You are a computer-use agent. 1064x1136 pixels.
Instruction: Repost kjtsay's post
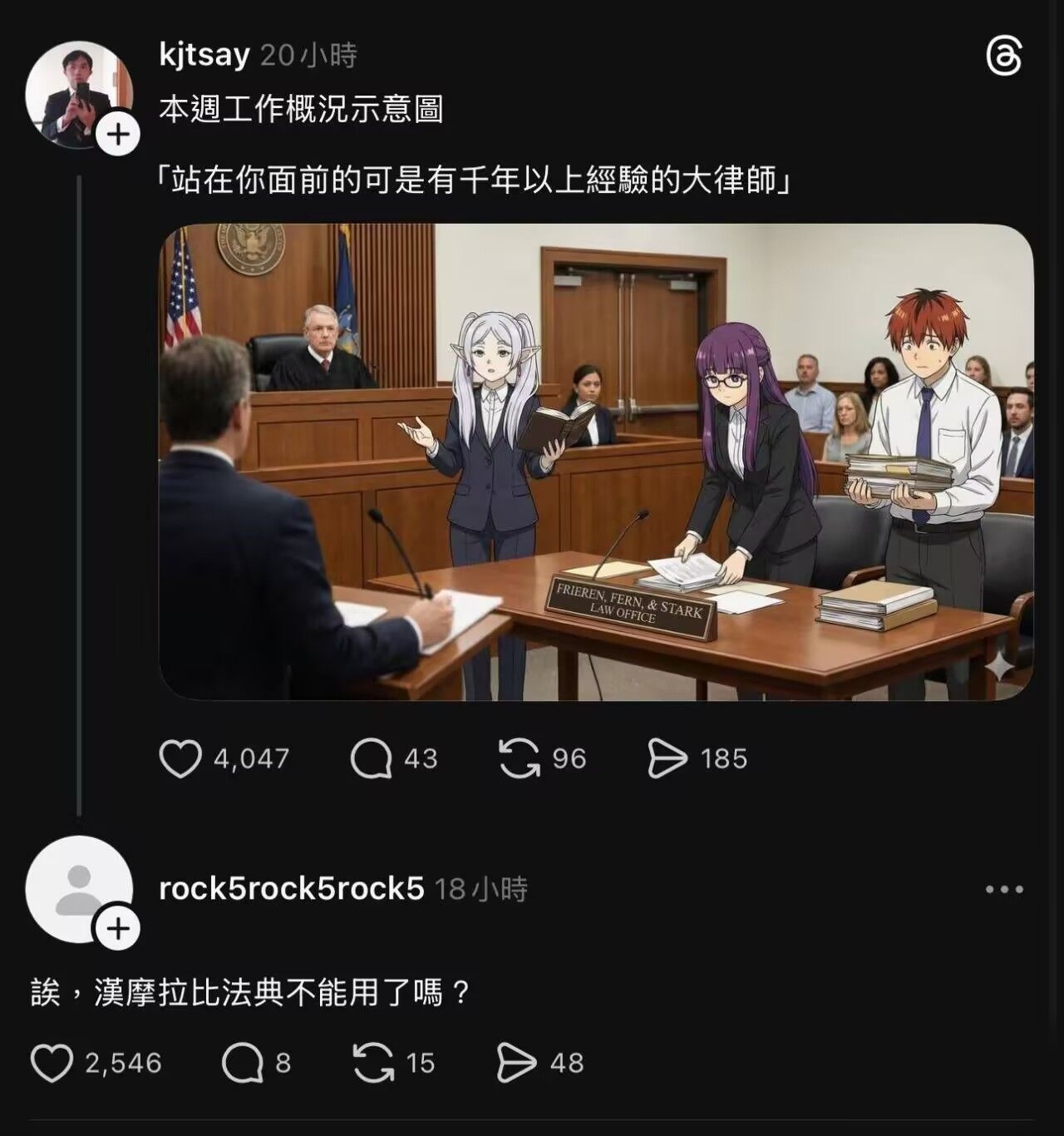pyautogui.click(x=520, y=758)
